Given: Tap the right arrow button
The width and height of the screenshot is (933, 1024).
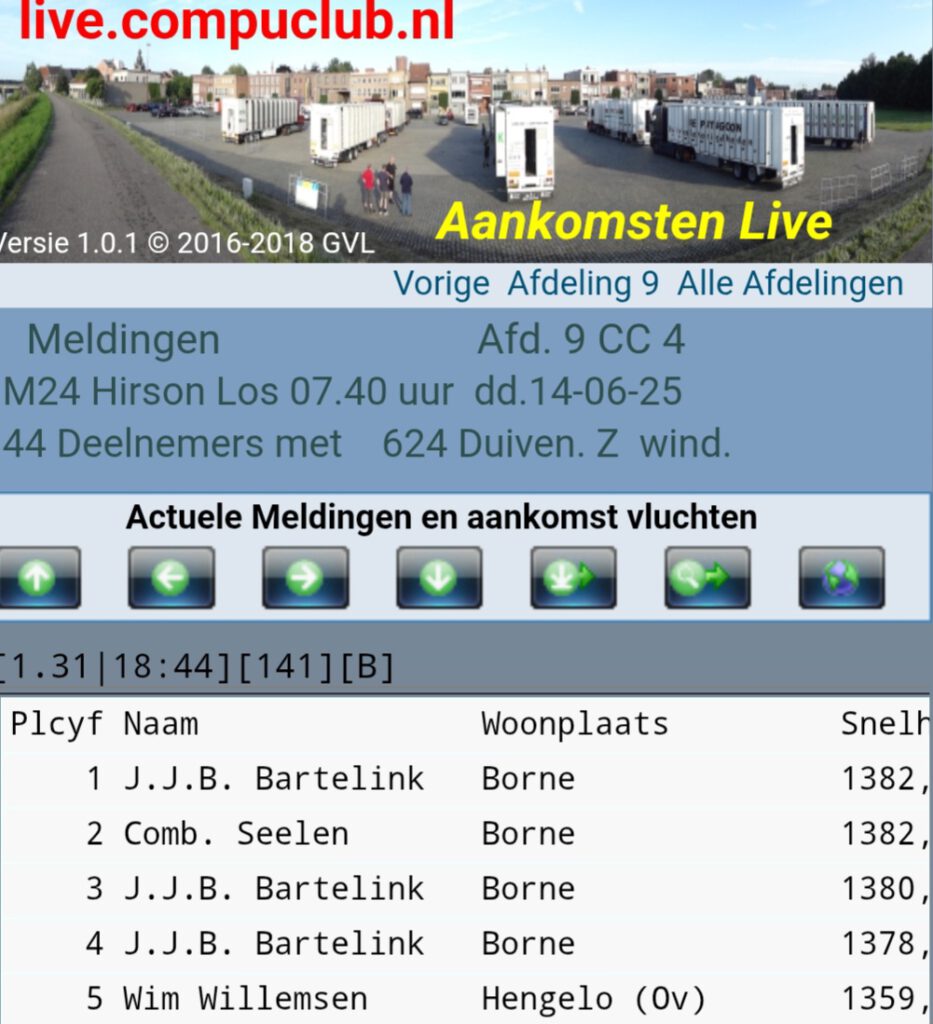Looking at the screenshot, I should [x=305, y=577].
